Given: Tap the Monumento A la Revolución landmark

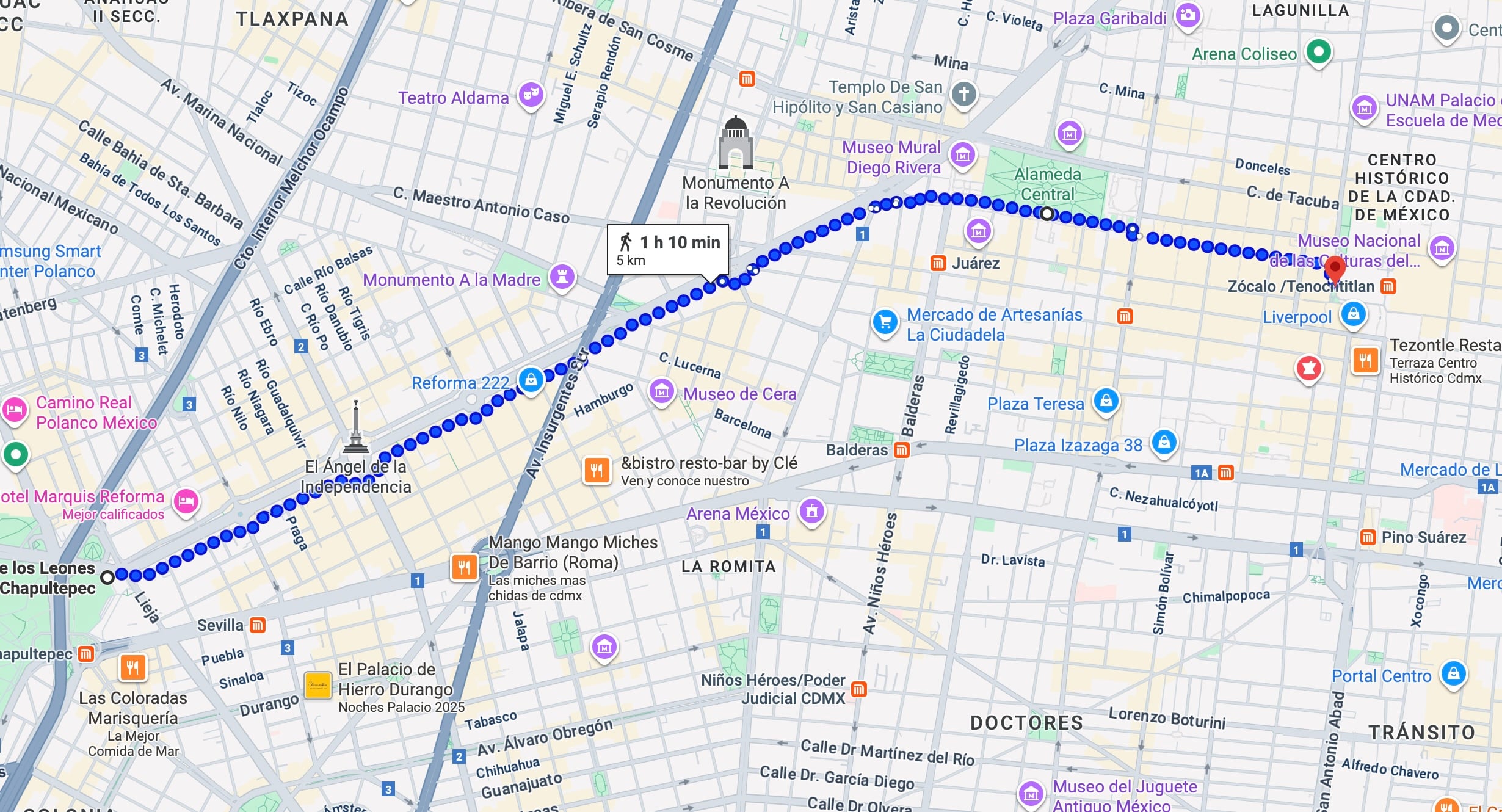Looking at the screenshot, I should pyautogui.click(x=735, y=143).
